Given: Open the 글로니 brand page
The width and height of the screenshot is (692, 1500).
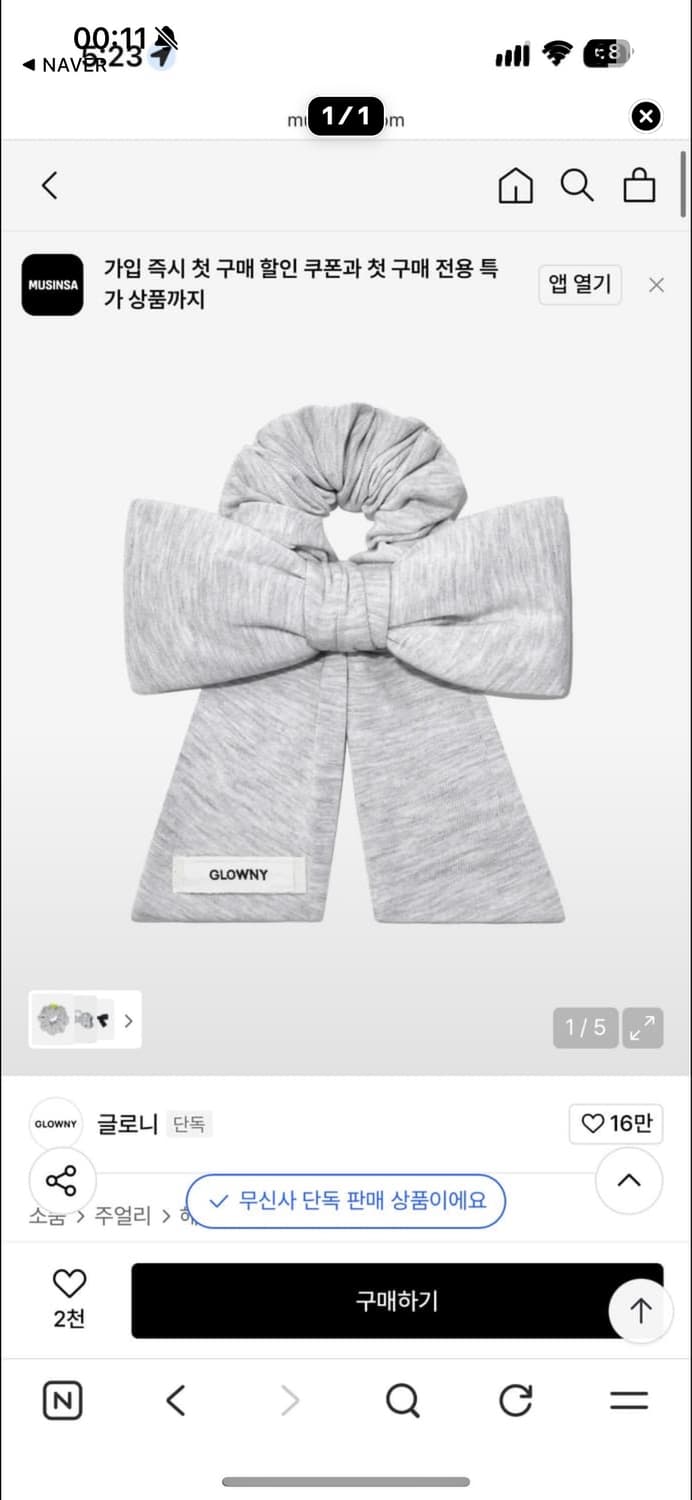Looking at the screenshot, I should tap(127, 1124).
